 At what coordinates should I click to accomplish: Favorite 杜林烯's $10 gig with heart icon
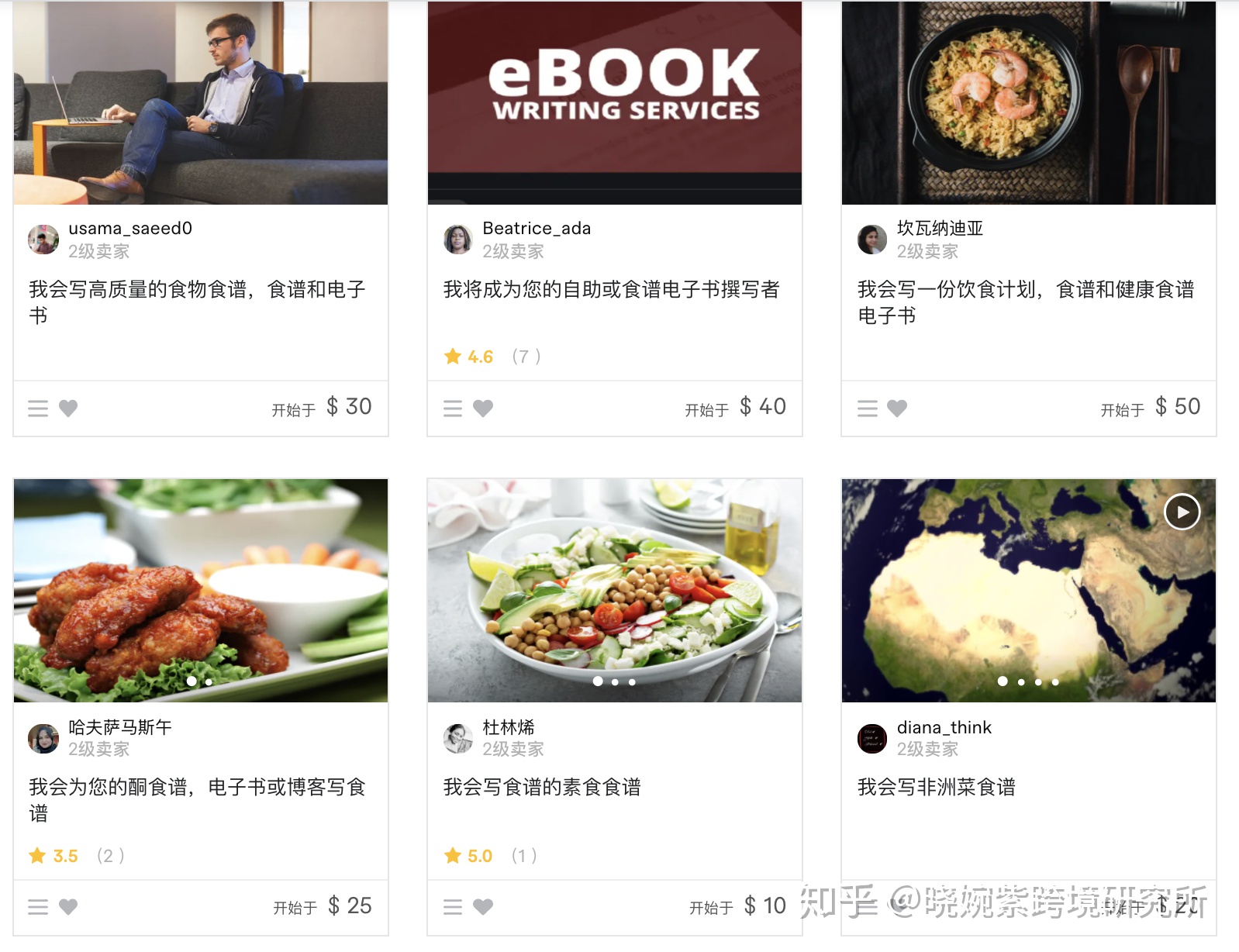[483, 906]
